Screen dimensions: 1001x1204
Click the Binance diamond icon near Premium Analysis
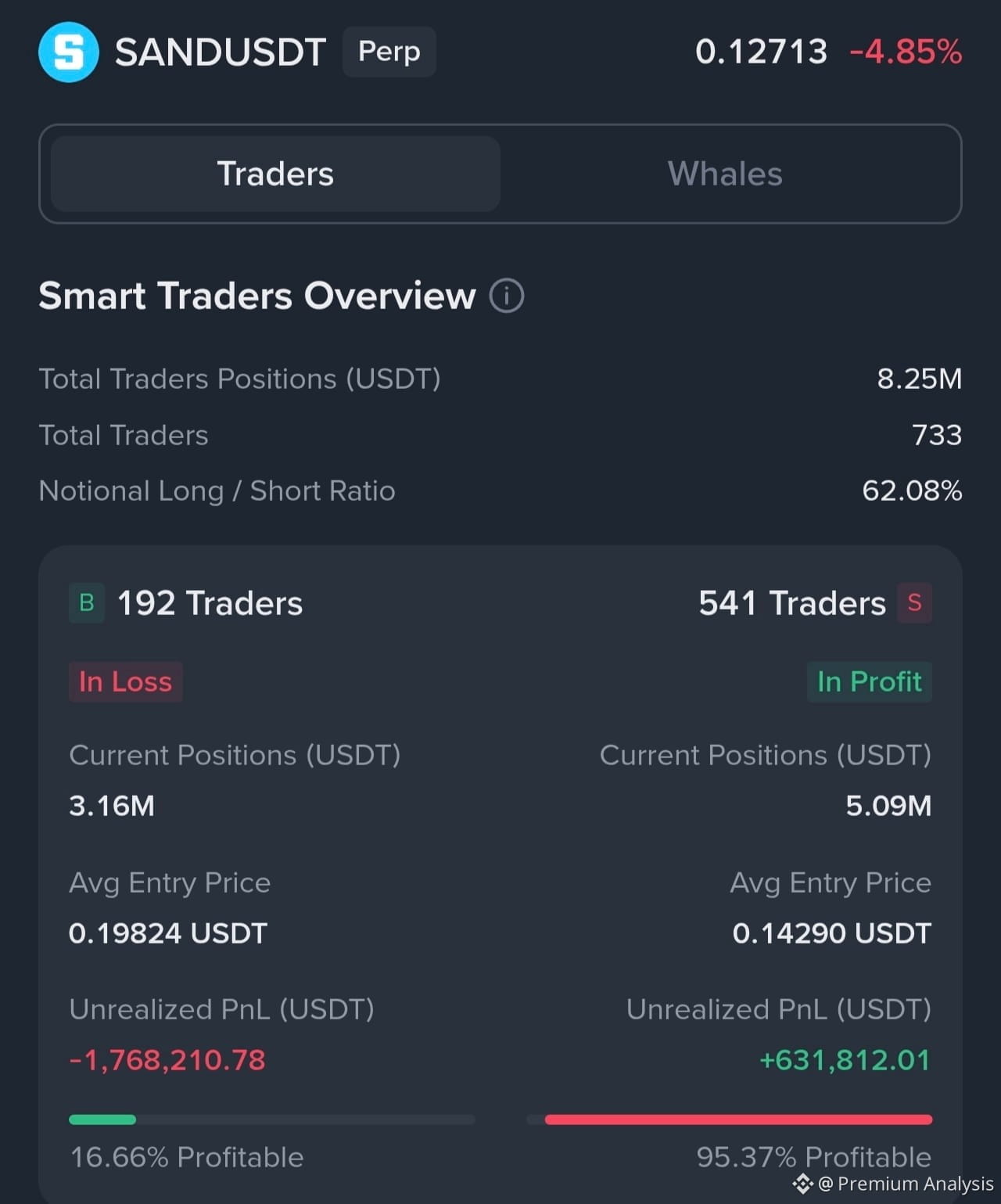[802, 1184]
